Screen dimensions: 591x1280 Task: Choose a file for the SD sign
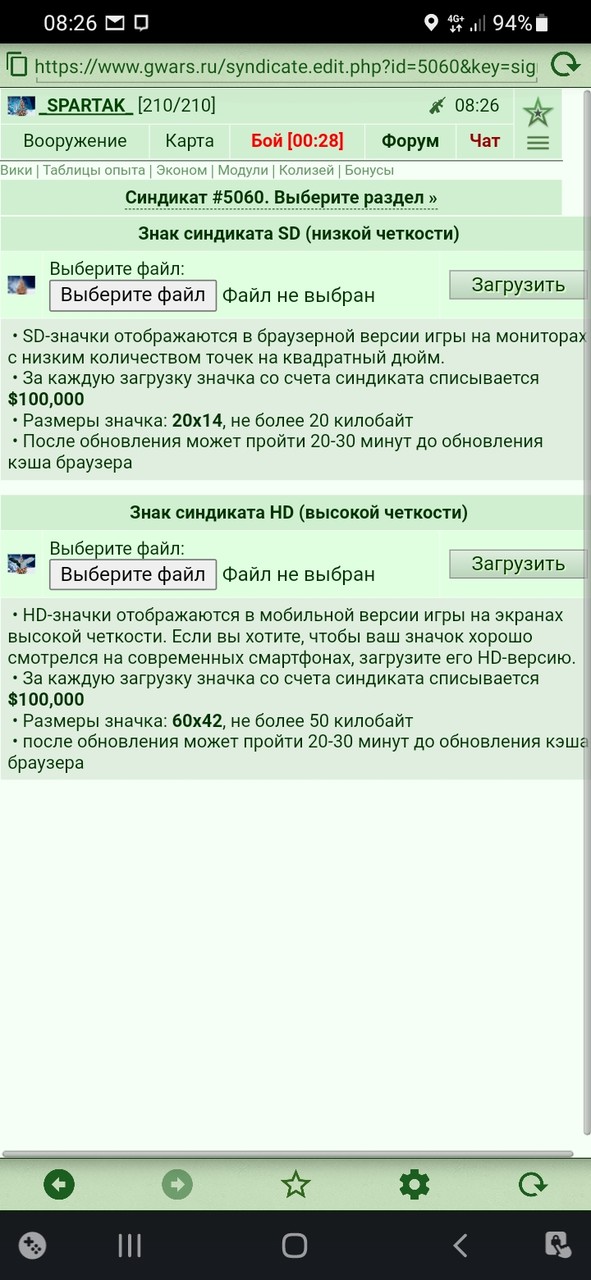pyautogui.click(x=133, y=295)
